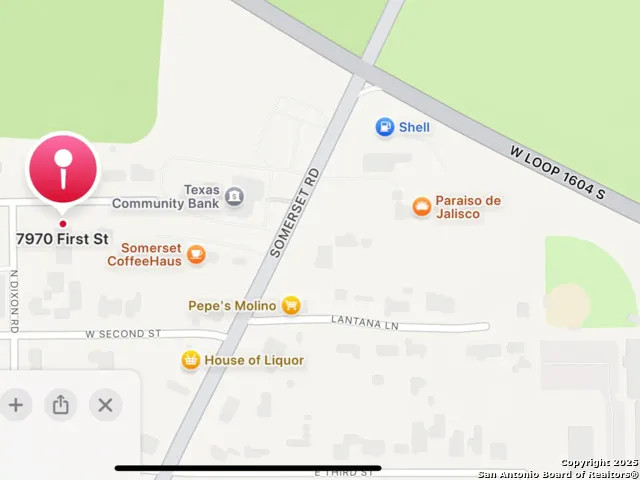Open the Shell gas station marker
The image size is (640, 480).
coord(385,127)
